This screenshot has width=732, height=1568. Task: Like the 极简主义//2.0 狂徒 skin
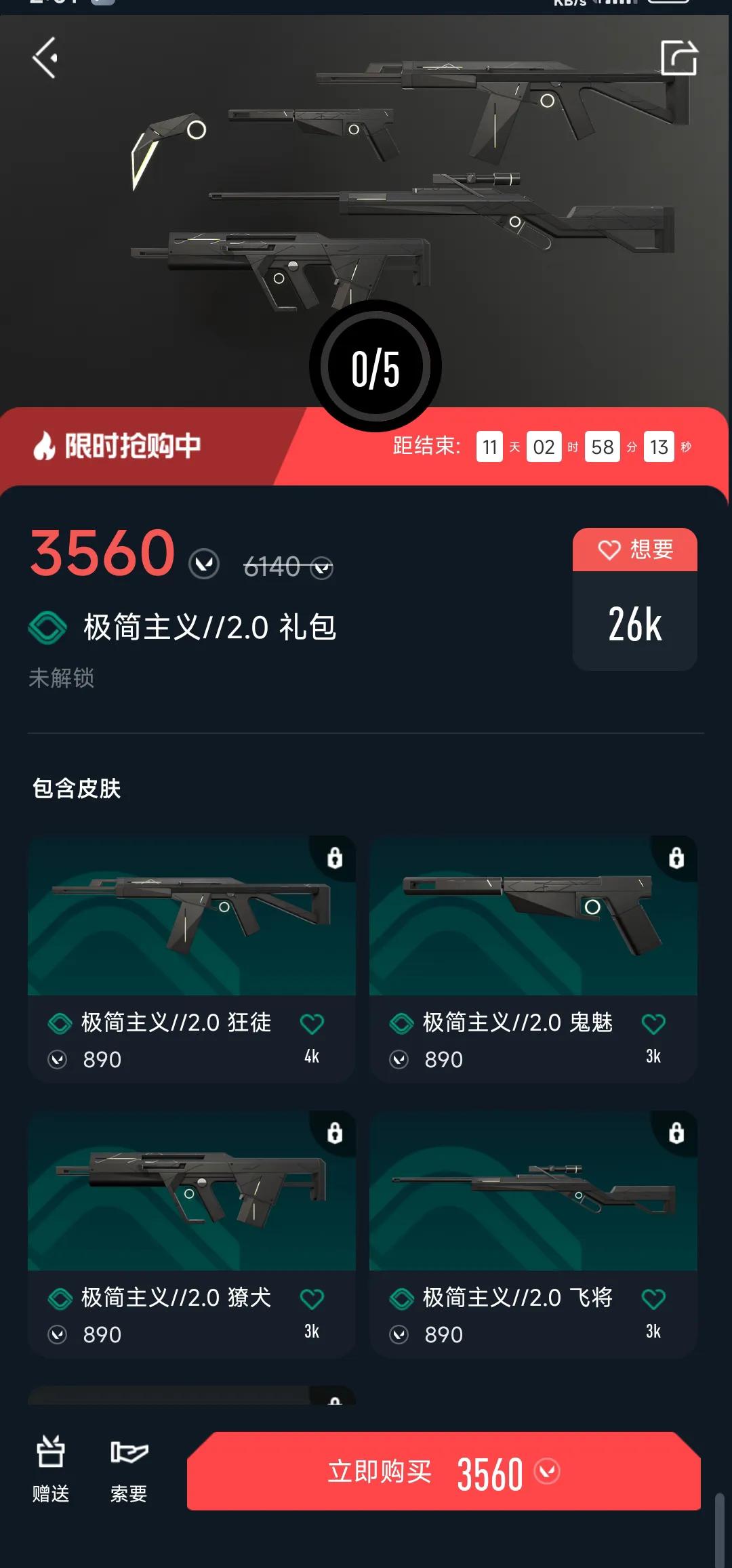click(312, 1024)
